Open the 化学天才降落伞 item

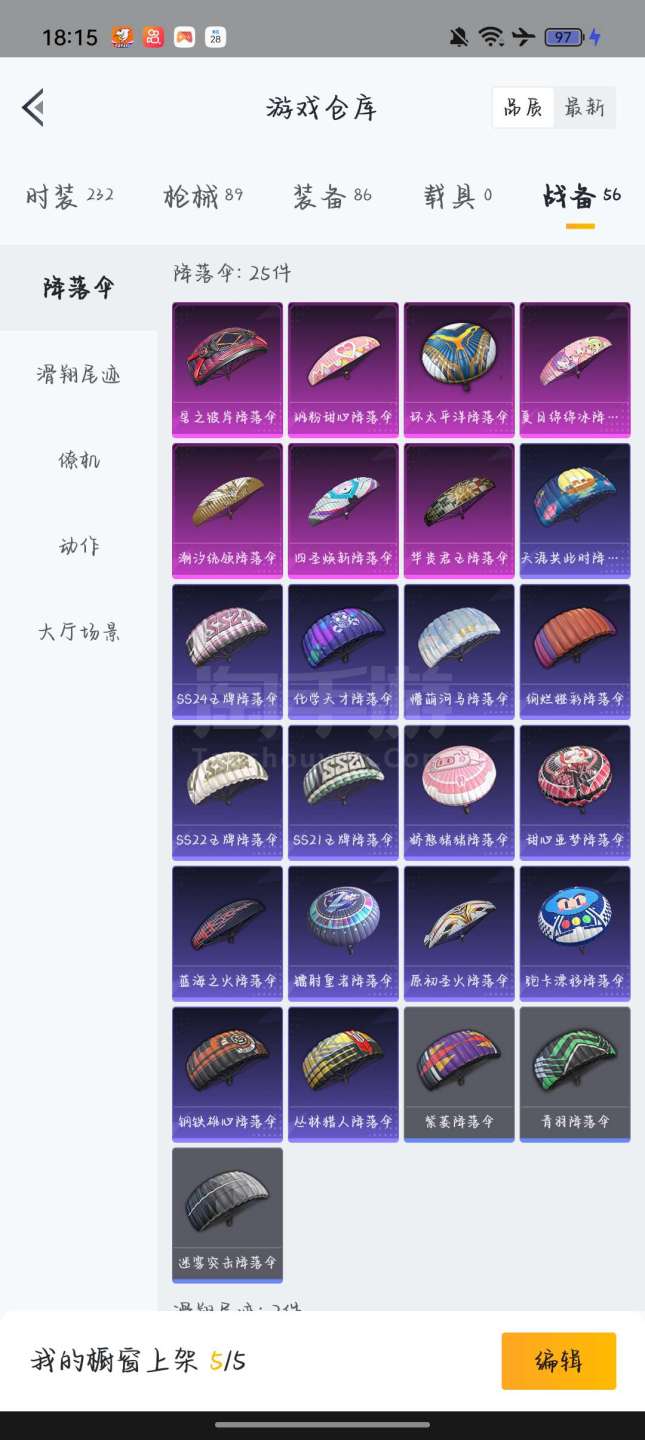coord(343,651)
